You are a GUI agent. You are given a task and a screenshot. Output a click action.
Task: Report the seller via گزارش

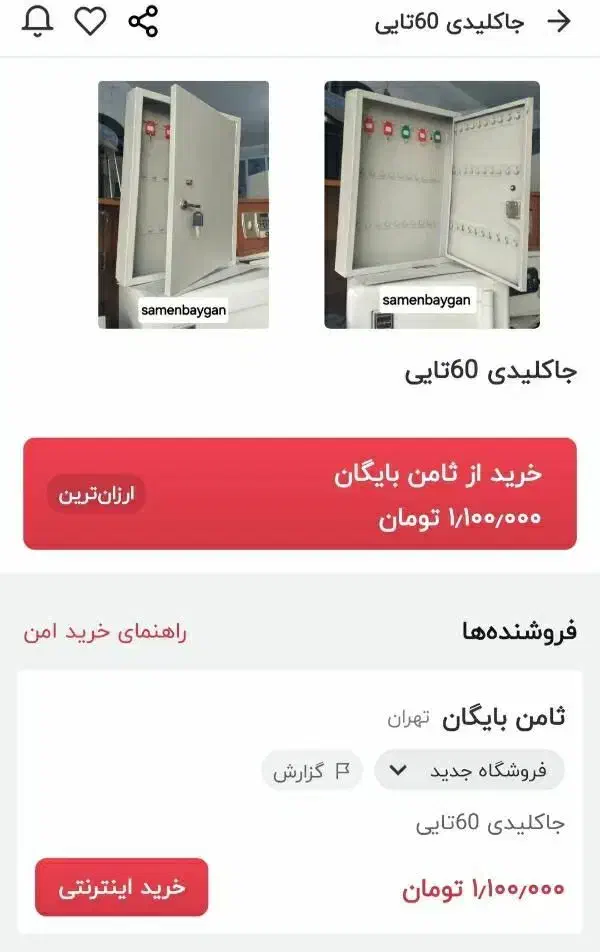[x=312, y=770]
